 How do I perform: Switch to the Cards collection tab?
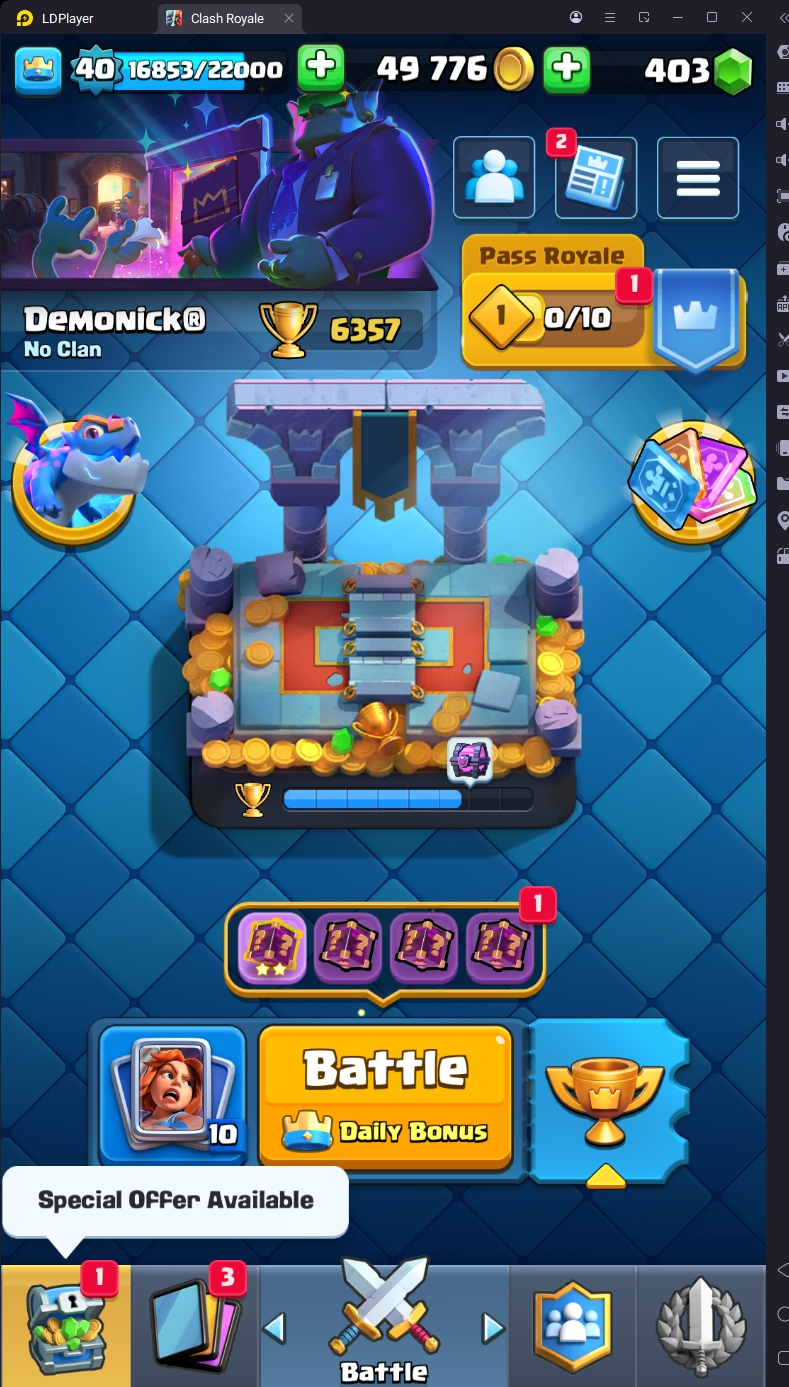tap(194, 1327)
